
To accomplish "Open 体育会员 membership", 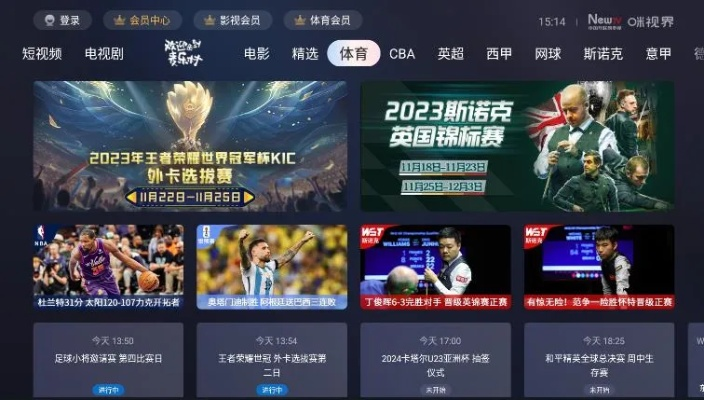I will (x=322, y=20).
